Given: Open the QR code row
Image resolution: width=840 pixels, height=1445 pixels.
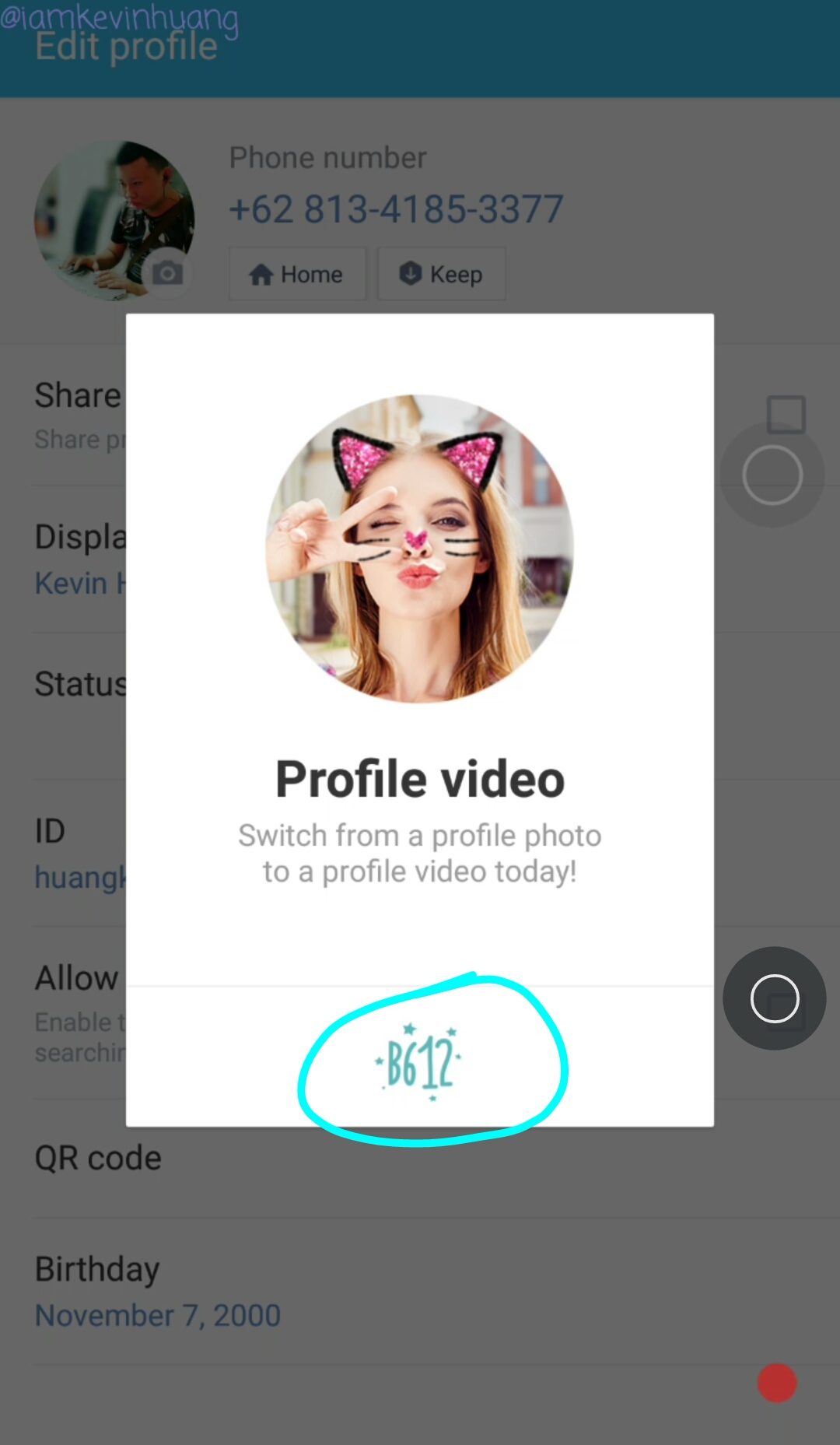Looking at the screenshot, I should [x=98, y=1158].
